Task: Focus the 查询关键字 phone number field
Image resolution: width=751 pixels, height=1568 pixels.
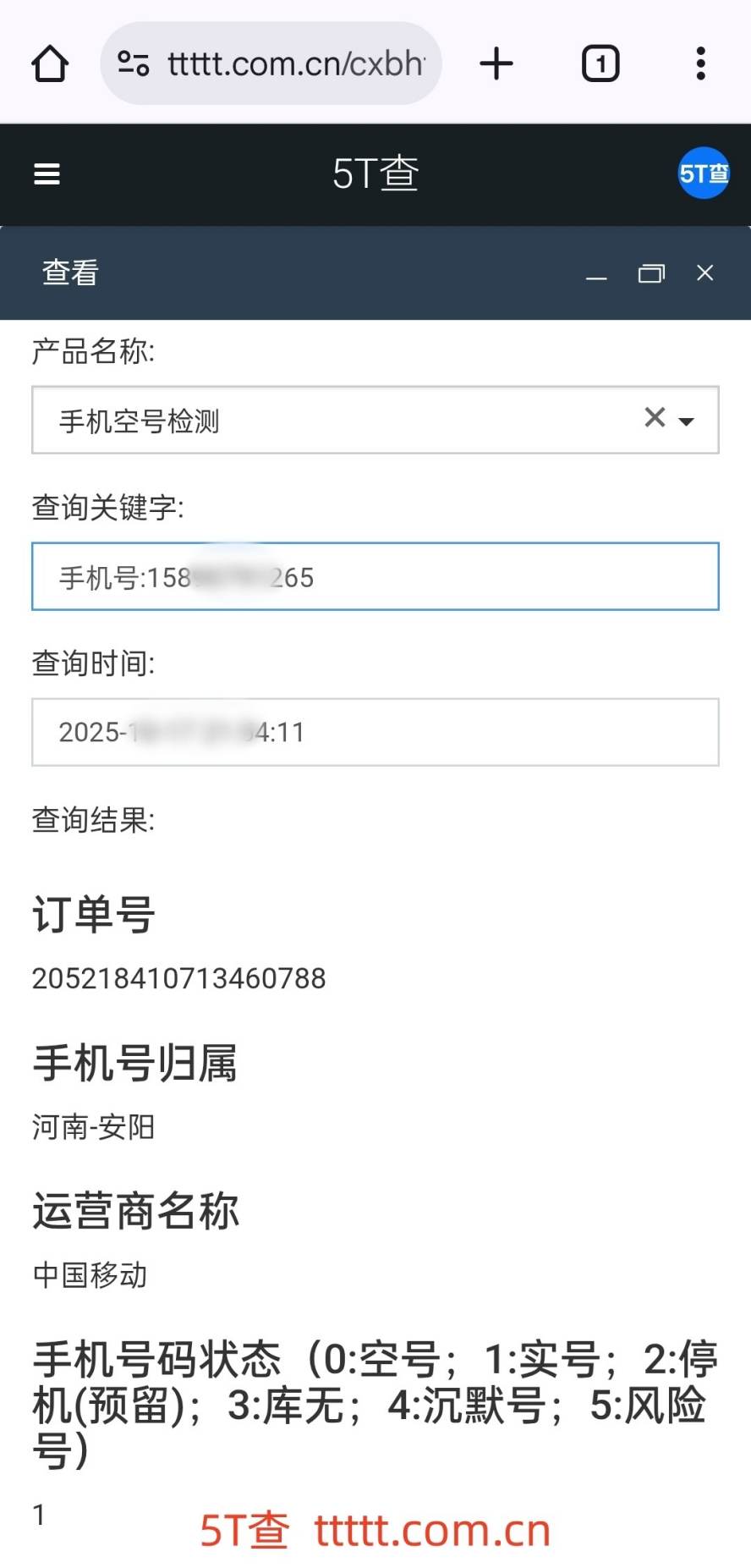Action: [375, 577]
